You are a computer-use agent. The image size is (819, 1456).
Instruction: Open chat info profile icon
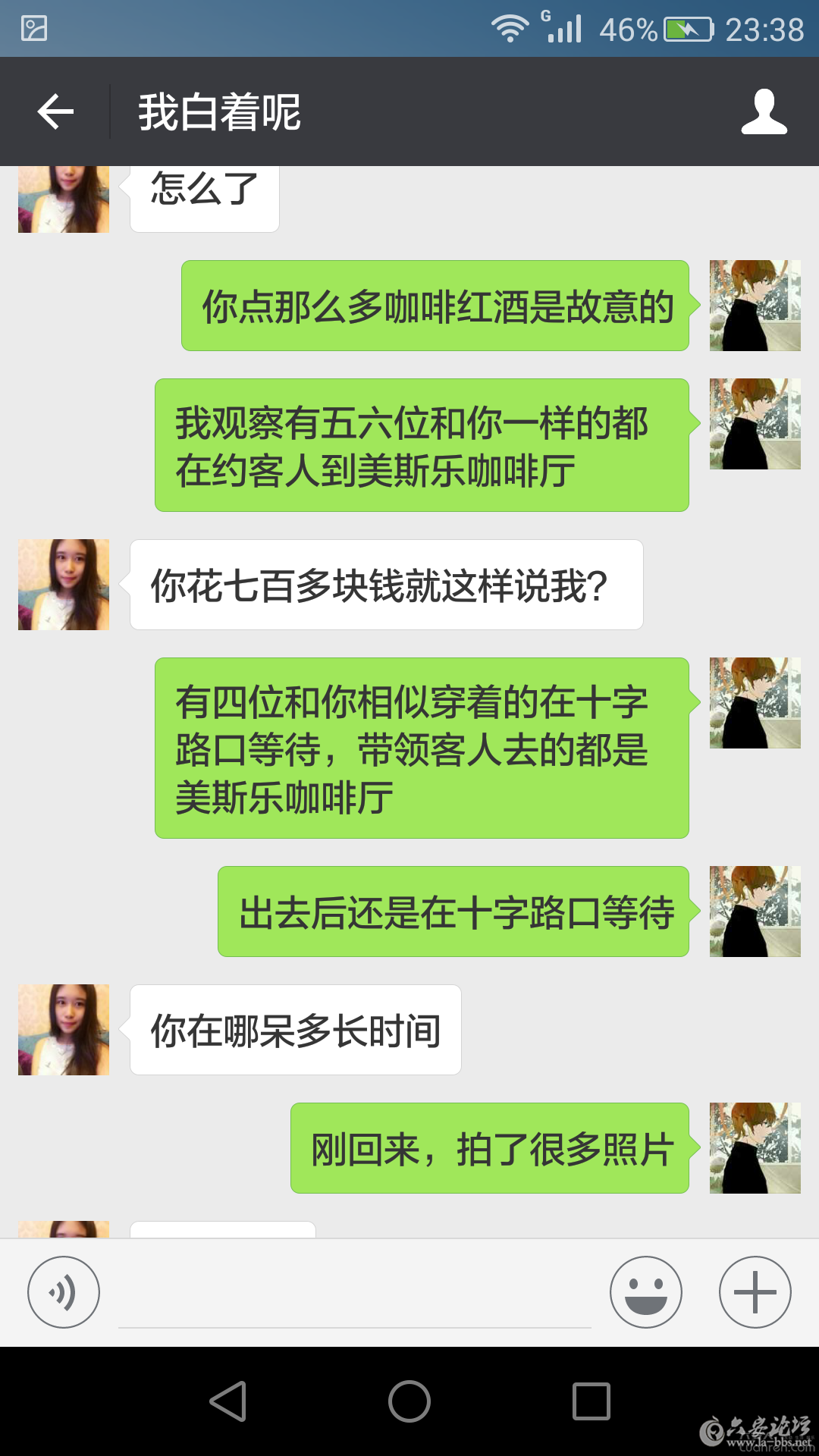click(764, 112)
